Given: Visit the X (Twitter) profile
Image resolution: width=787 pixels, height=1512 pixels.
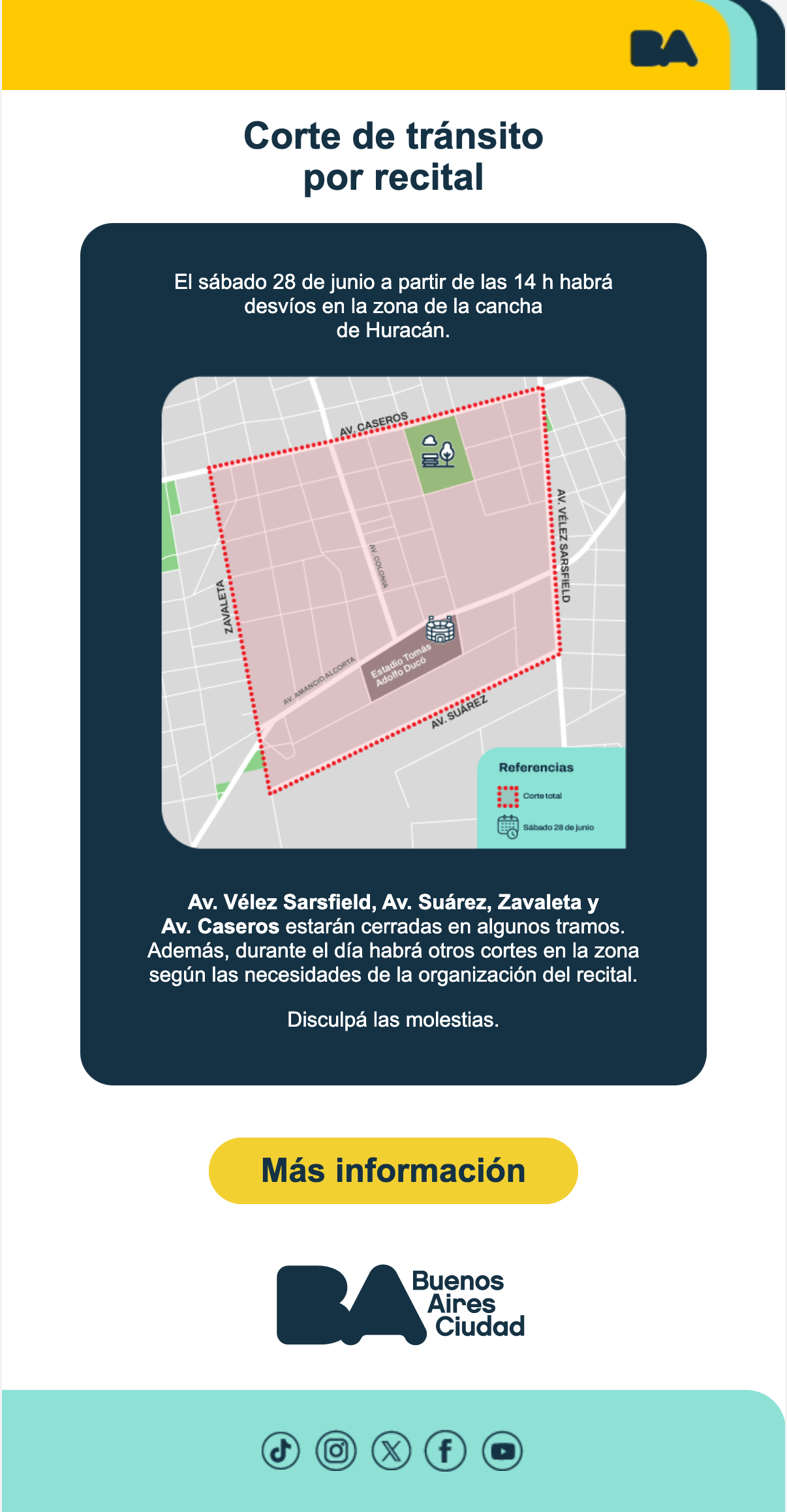Looking at the screenshot, I should tap(391, 1451).
